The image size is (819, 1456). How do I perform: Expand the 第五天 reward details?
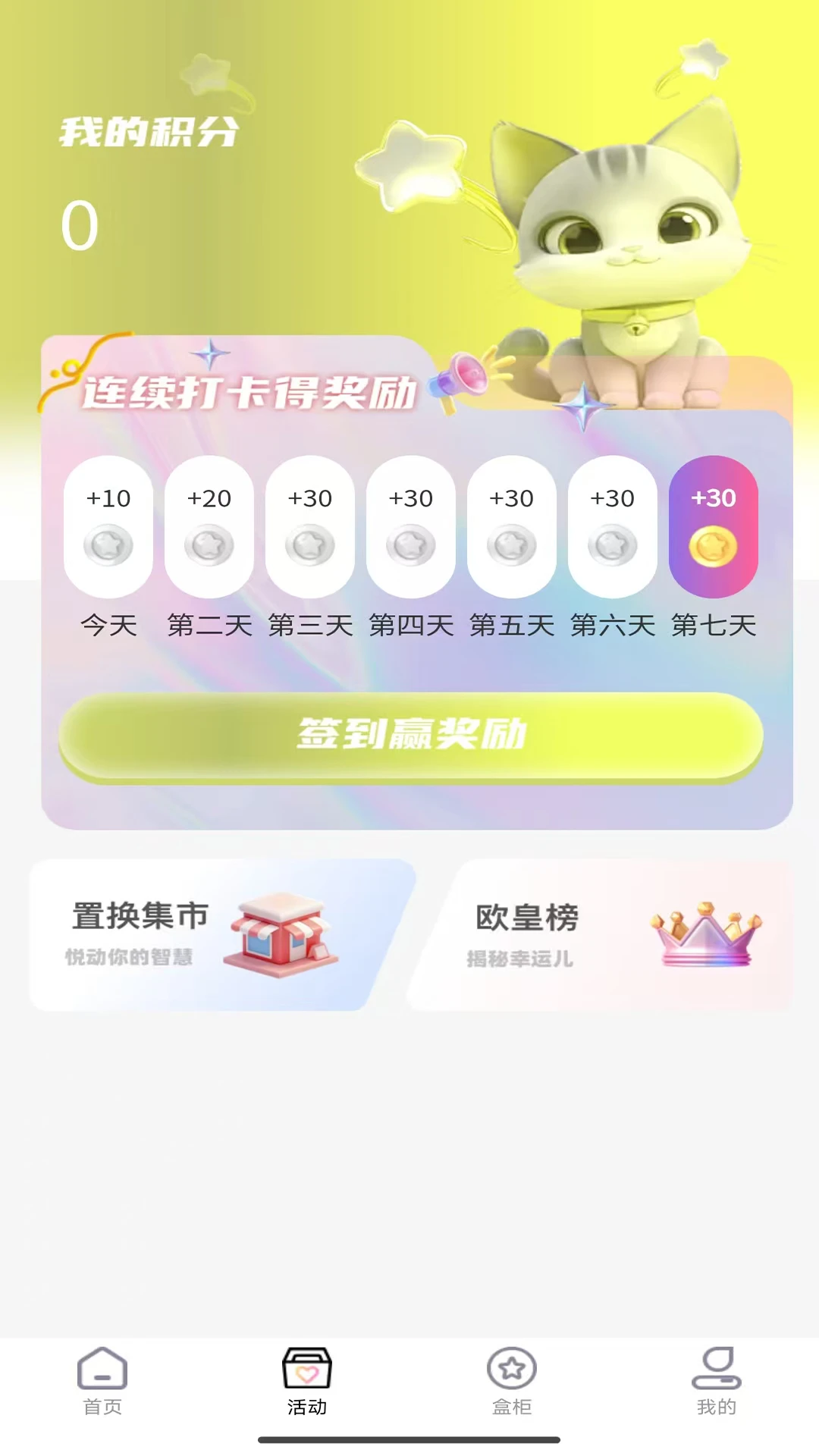click(x=511, y=529)
